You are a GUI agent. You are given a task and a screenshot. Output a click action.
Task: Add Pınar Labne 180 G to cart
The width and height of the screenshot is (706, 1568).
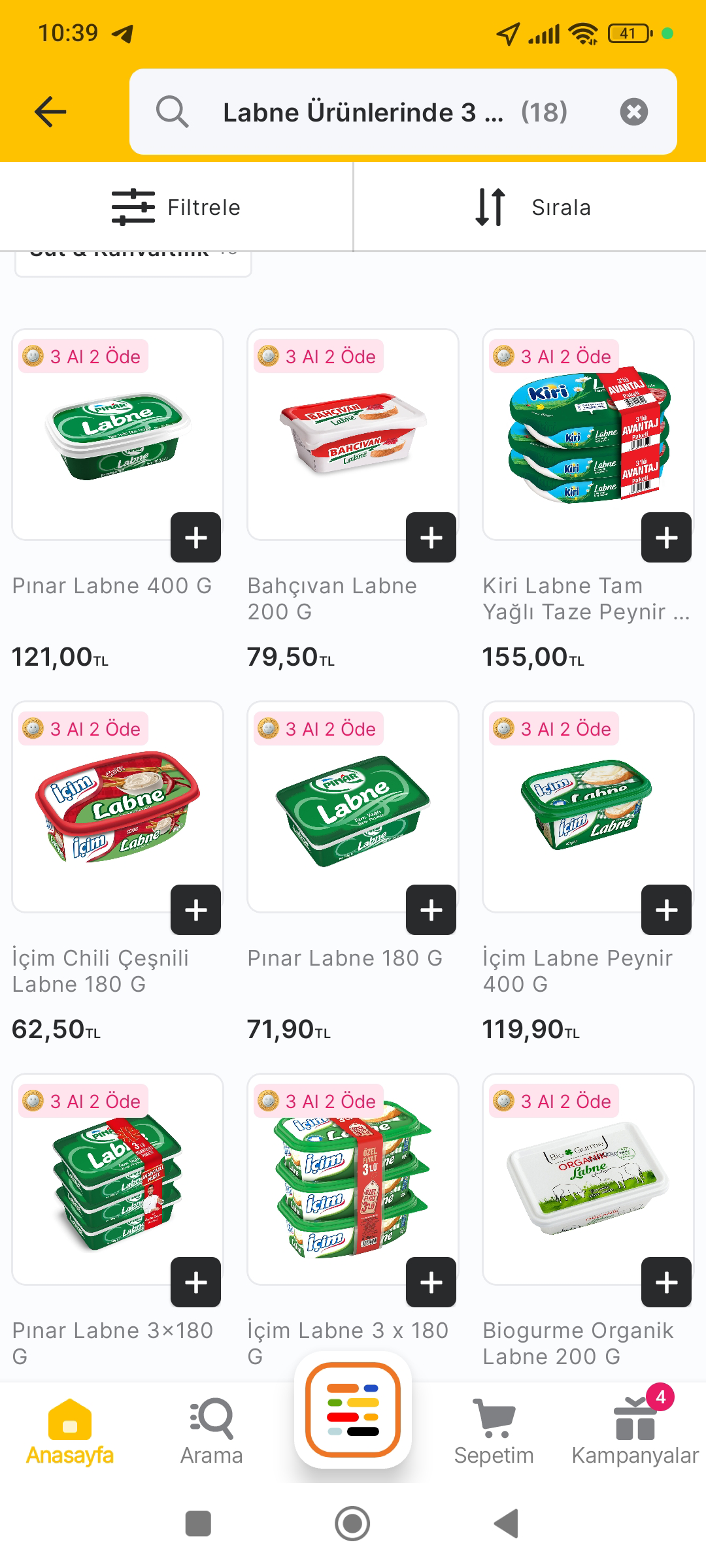pyautogui.click(x=431, y=910)
